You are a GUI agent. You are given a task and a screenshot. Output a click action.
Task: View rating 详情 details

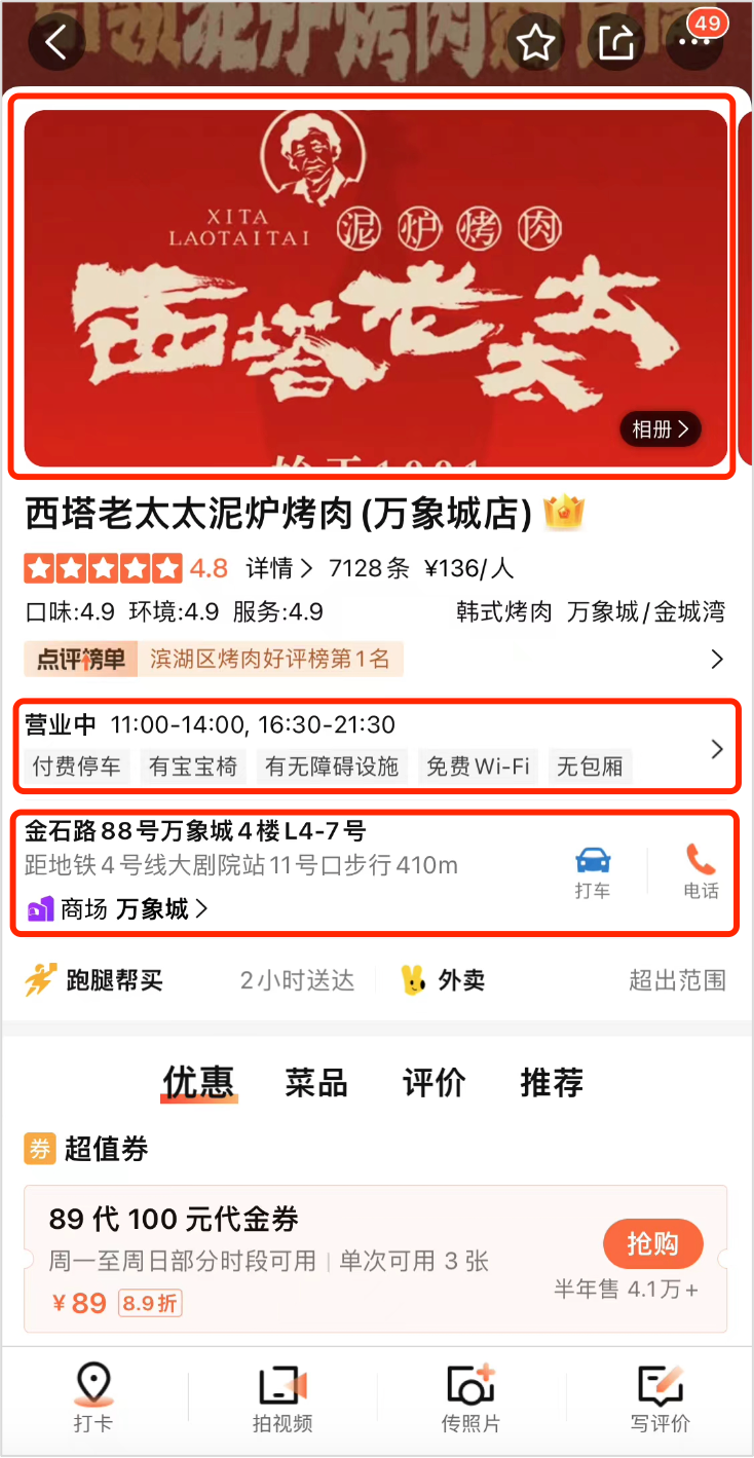279,569
